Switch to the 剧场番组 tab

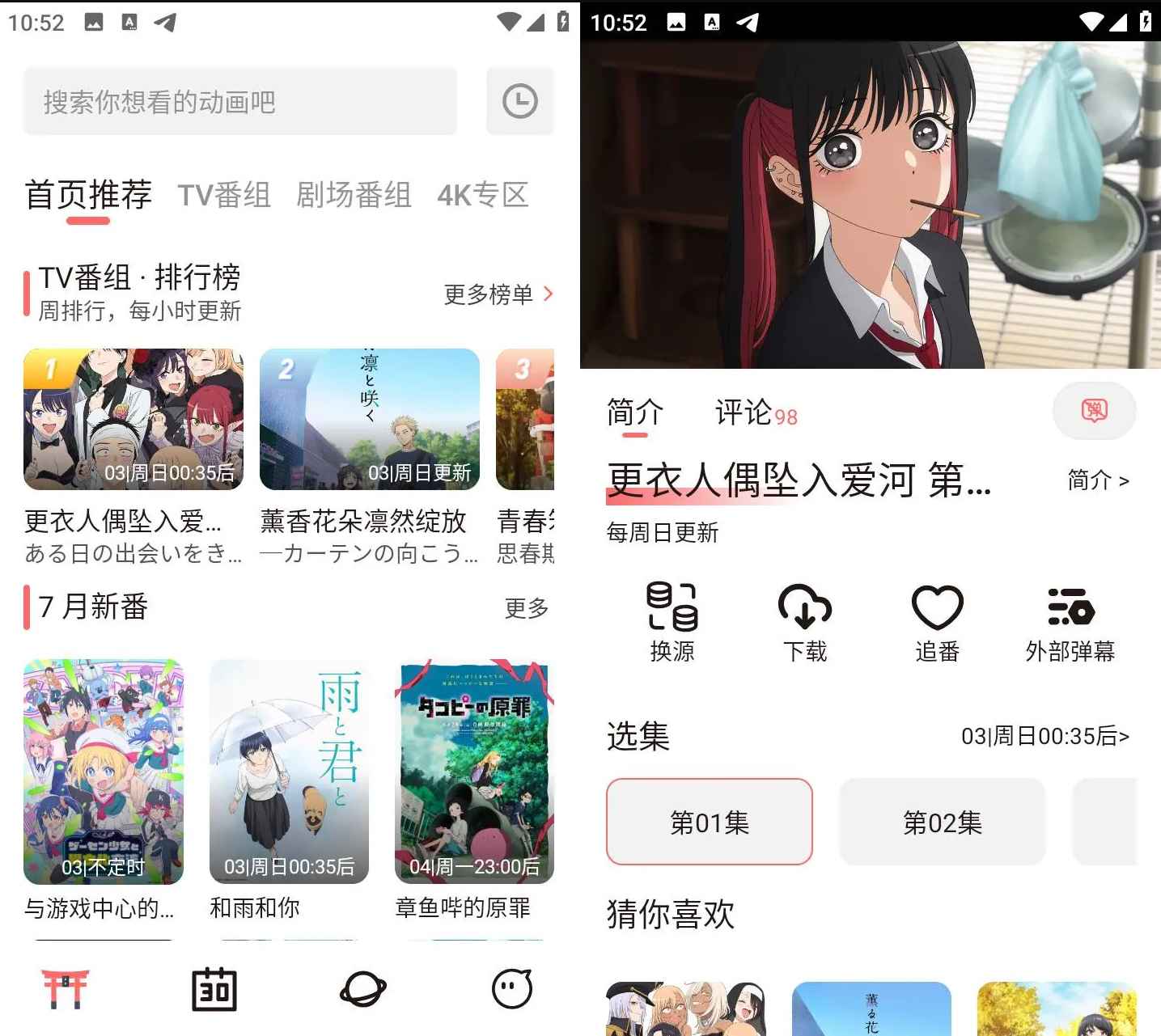(354, 195)
